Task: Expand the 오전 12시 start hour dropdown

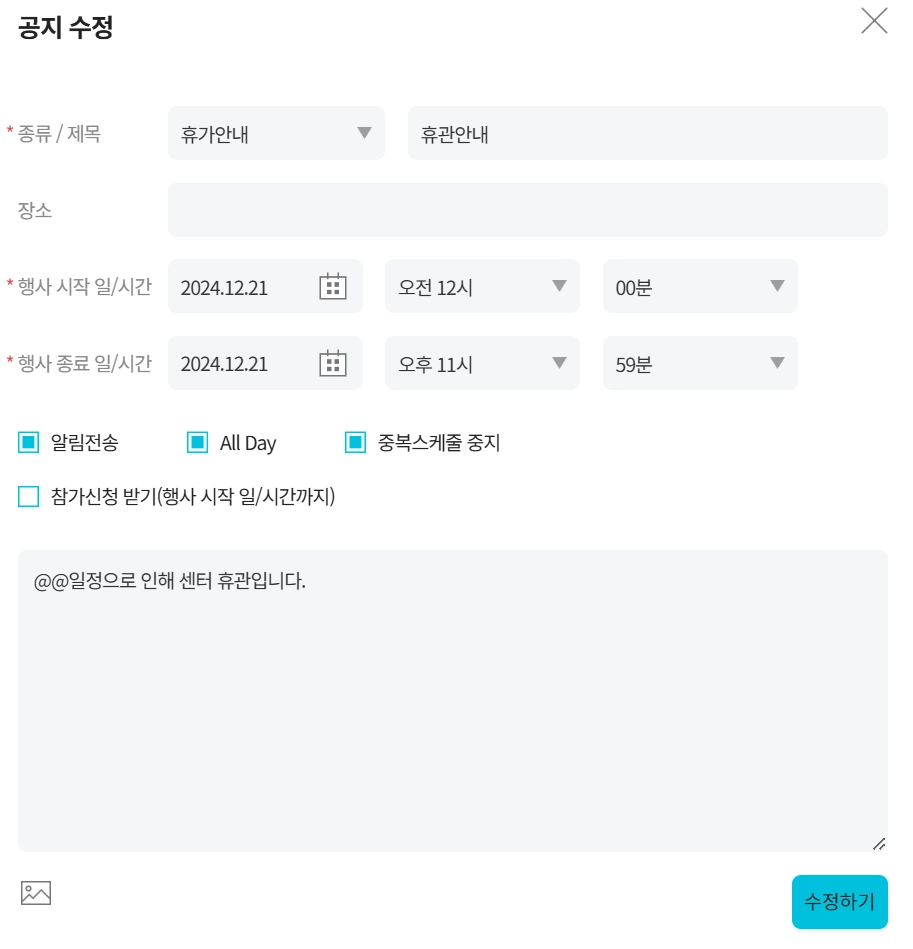Action: coord(482,287)
